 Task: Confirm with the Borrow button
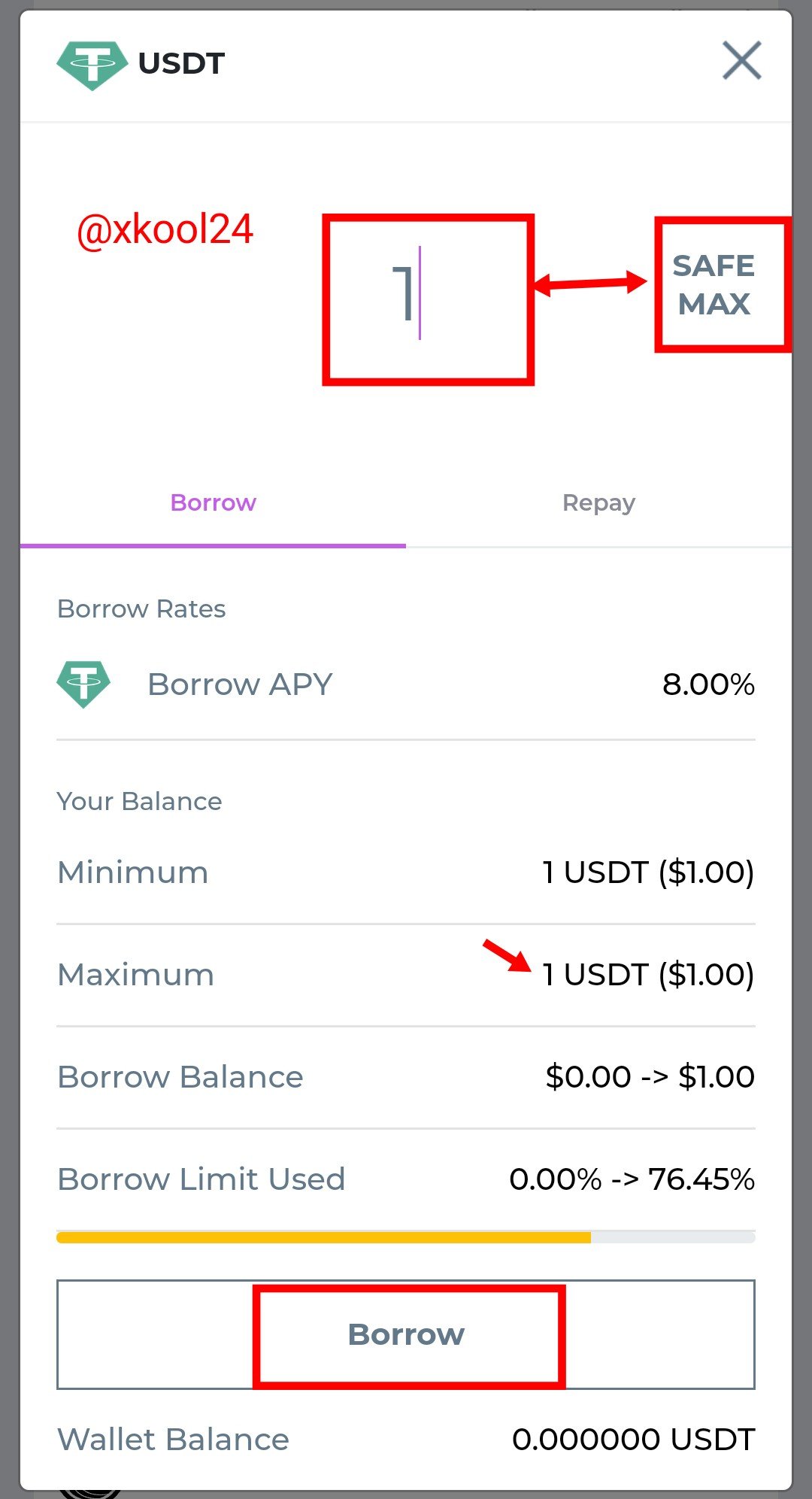pos(406,1334)
